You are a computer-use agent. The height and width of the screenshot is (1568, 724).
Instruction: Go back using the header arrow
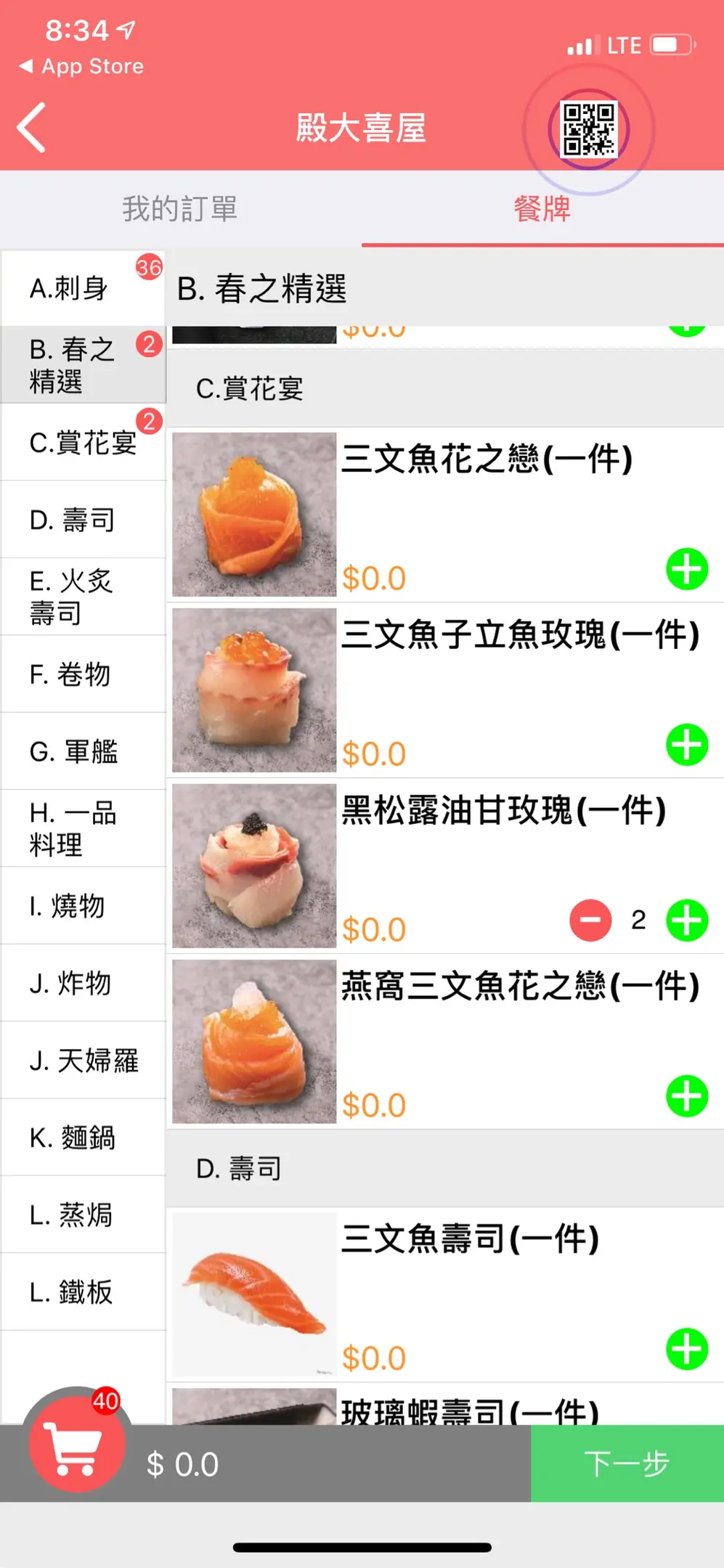(x=32, y=128)
